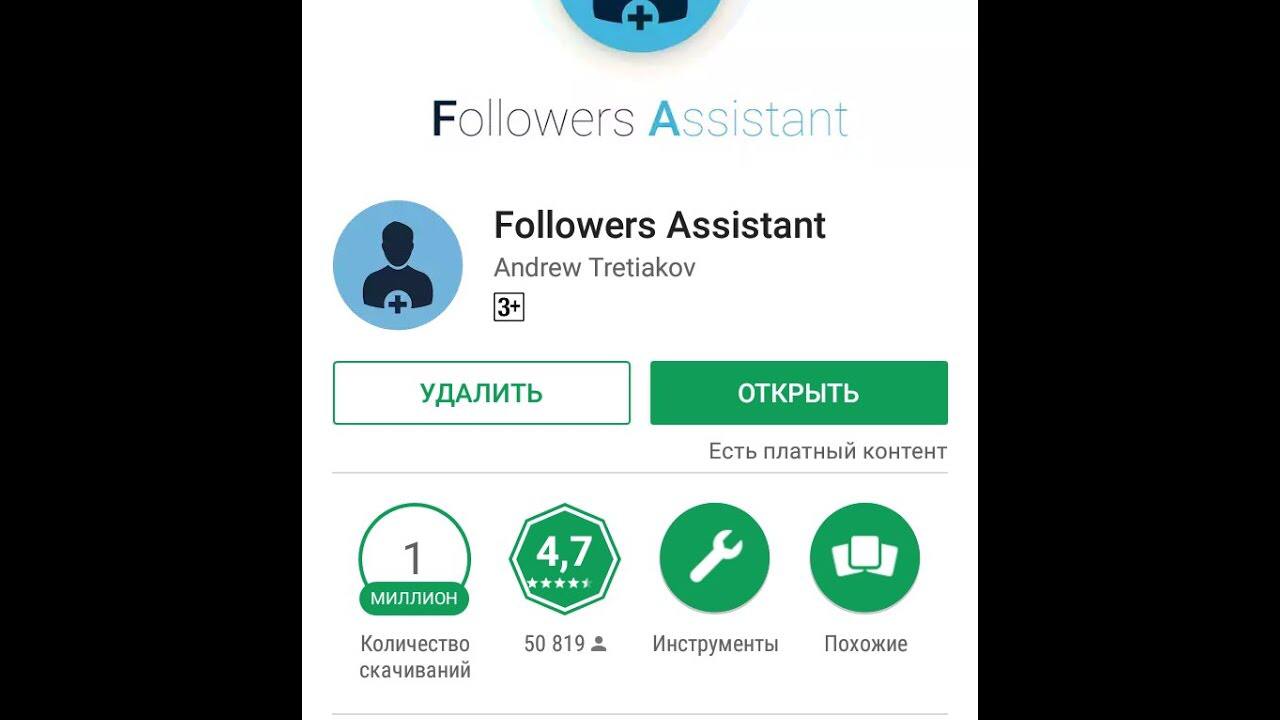This screenshot has height=720, width=1280.
Task: Browse the Инструменты category
Action: click(x=715, y=559)
